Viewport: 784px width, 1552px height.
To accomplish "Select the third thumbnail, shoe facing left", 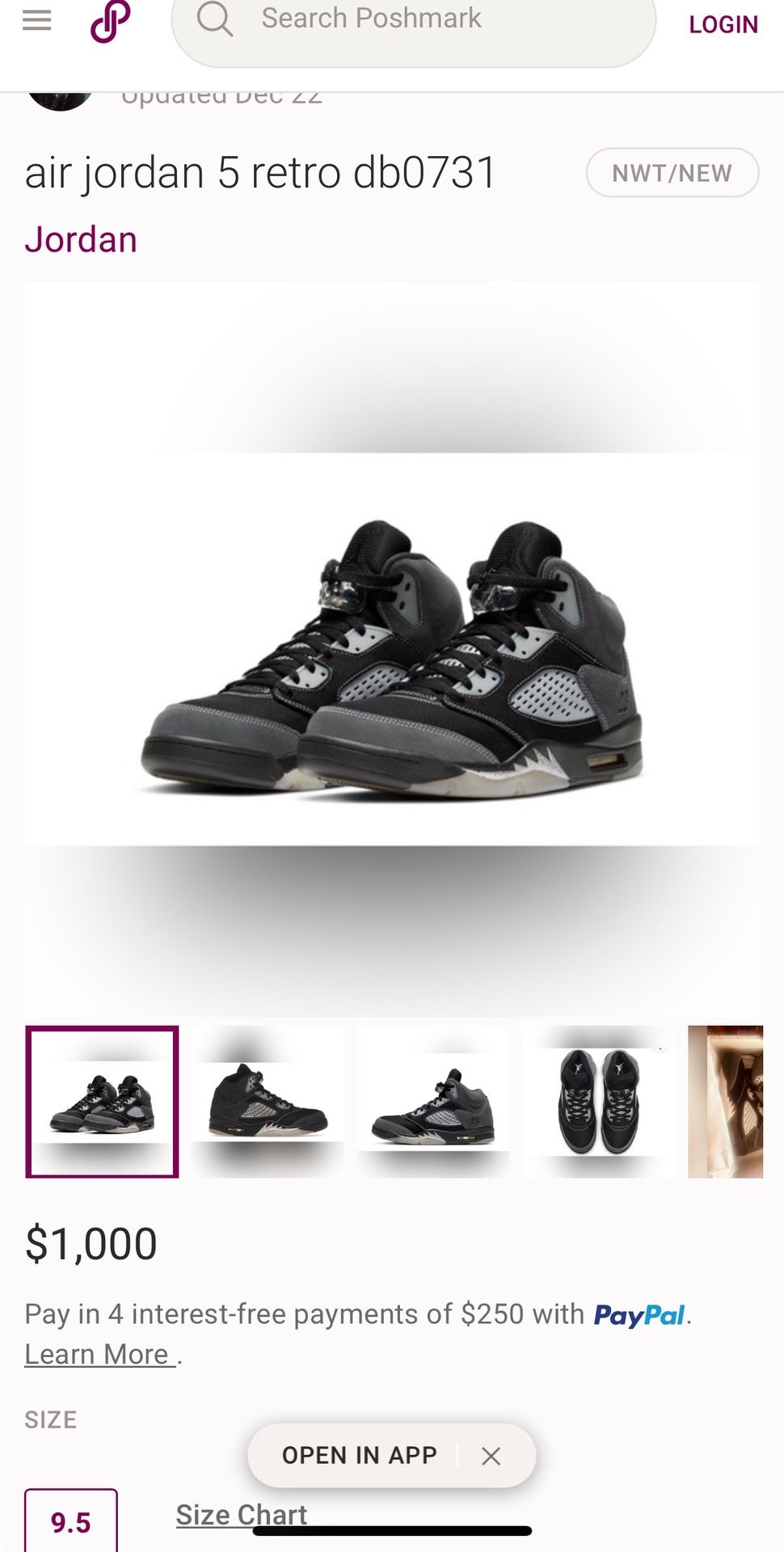I will click(433, 1102).
